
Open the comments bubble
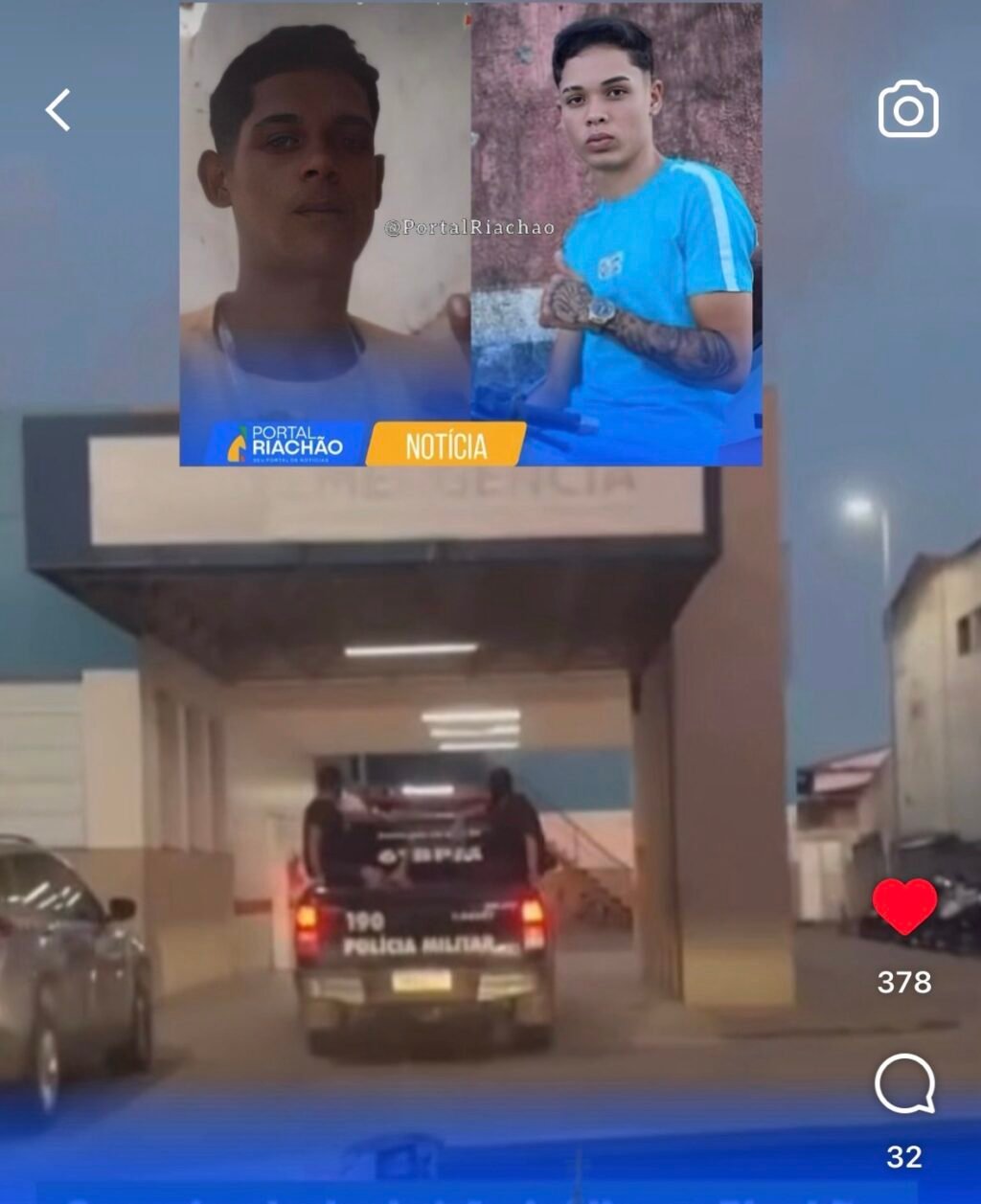[x=903, y=1084]
